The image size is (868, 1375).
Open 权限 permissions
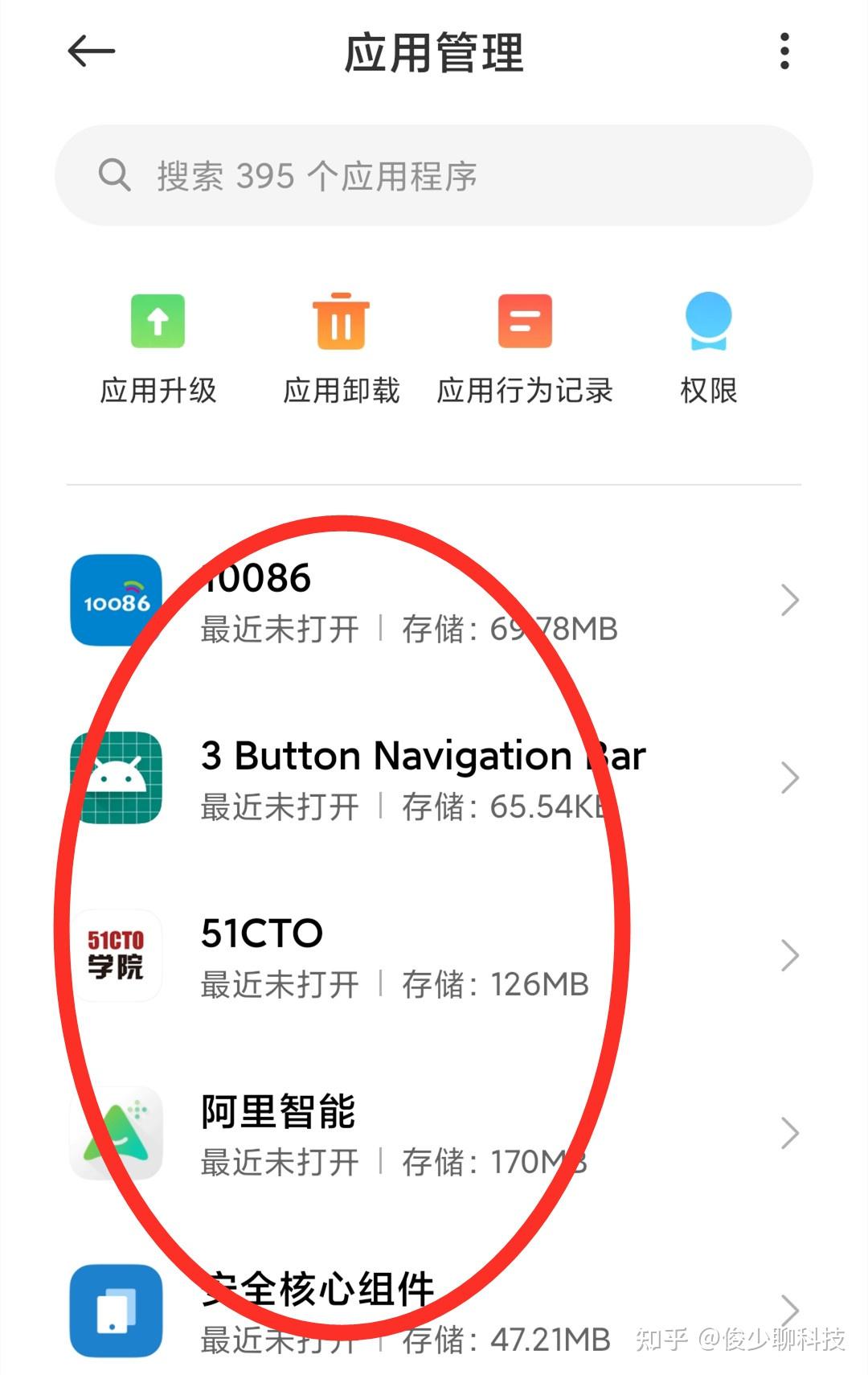point(708,347)
